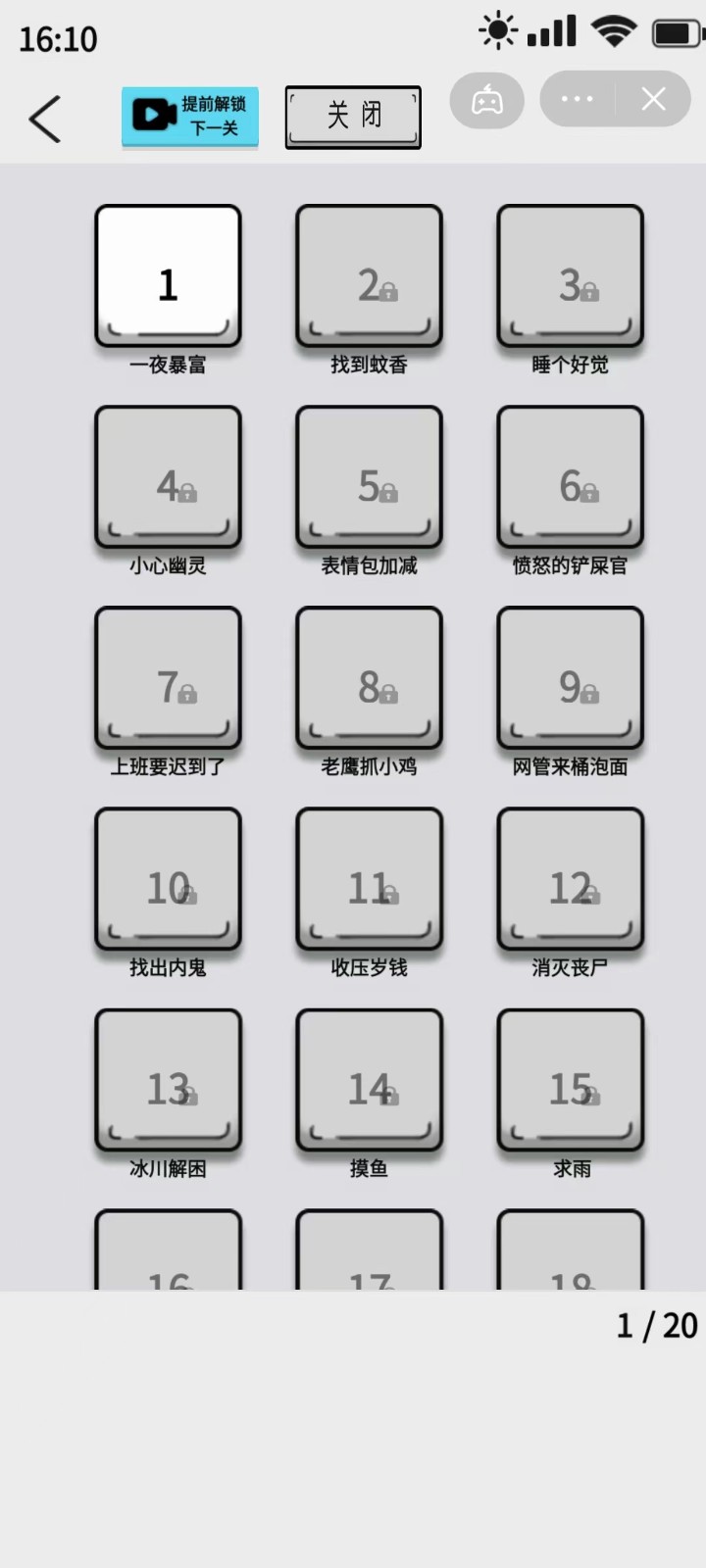Select locked level 8 老鹰抓小鸡
The image size is (706, 1568).
369,677
